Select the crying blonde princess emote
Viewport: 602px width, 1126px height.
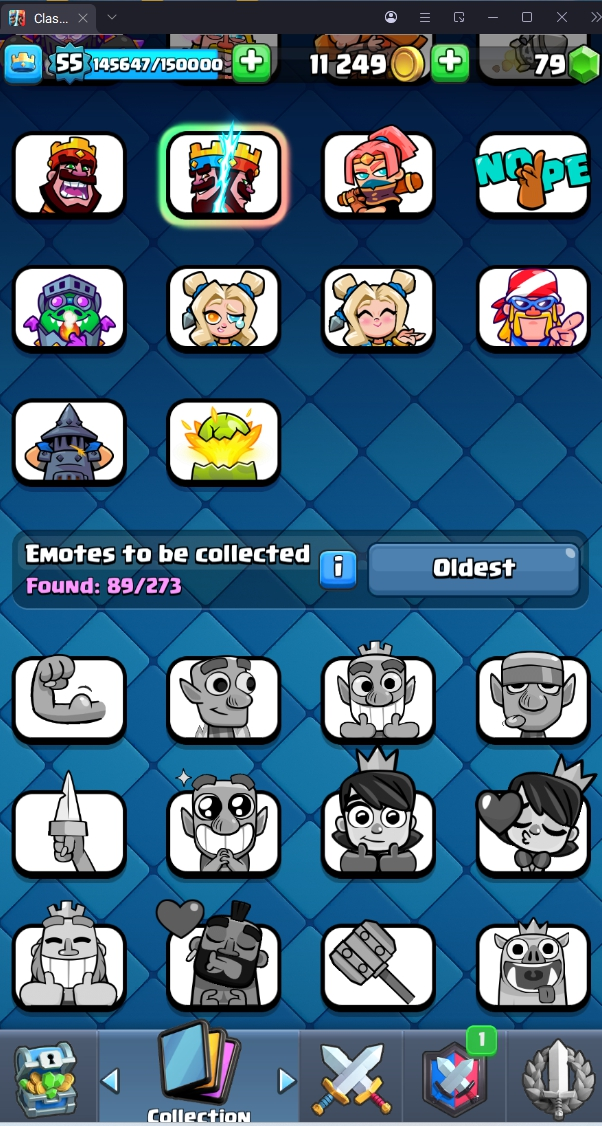coord(224,308)
